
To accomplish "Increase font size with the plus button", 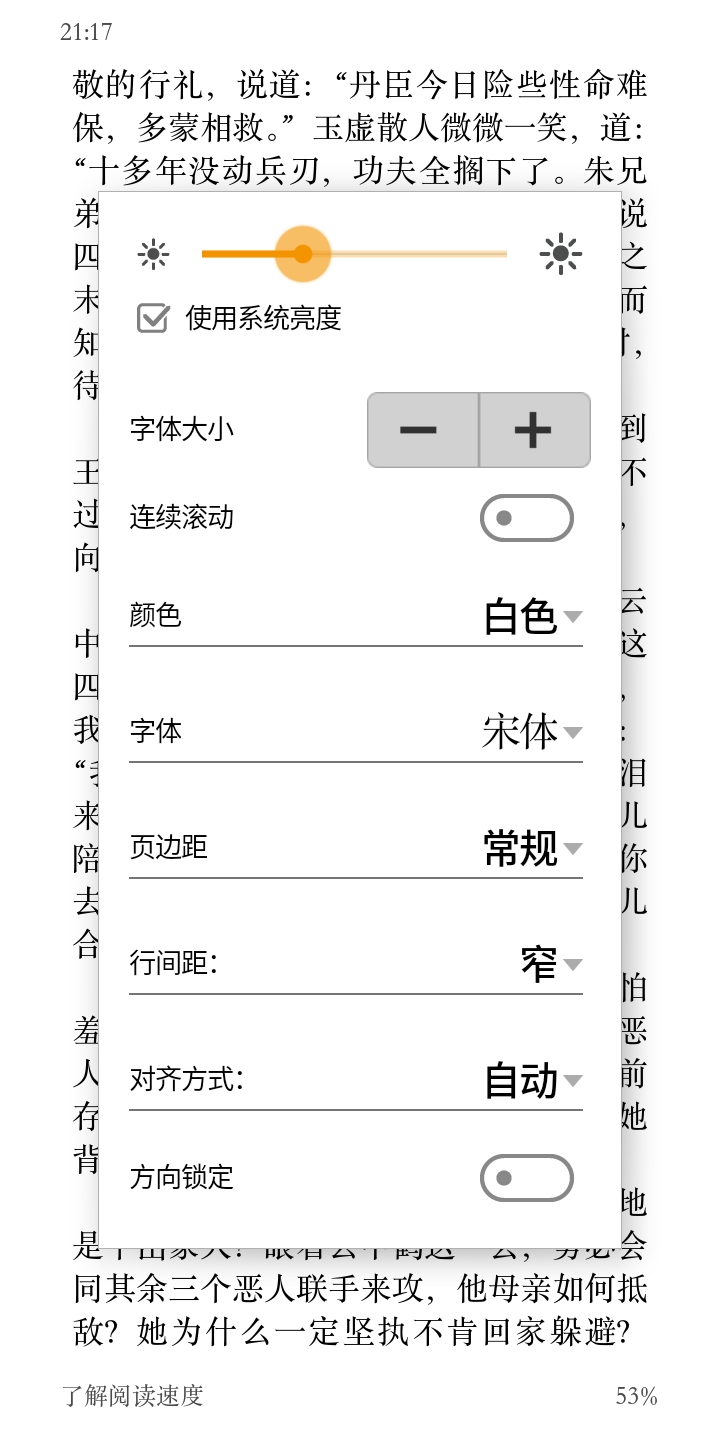I will (535, 430).
